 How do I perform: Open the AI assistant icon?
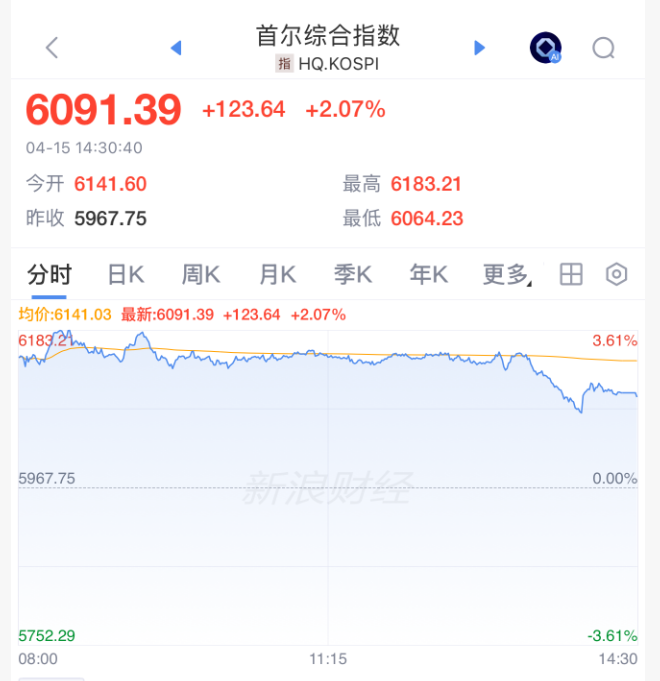[545, 47]
